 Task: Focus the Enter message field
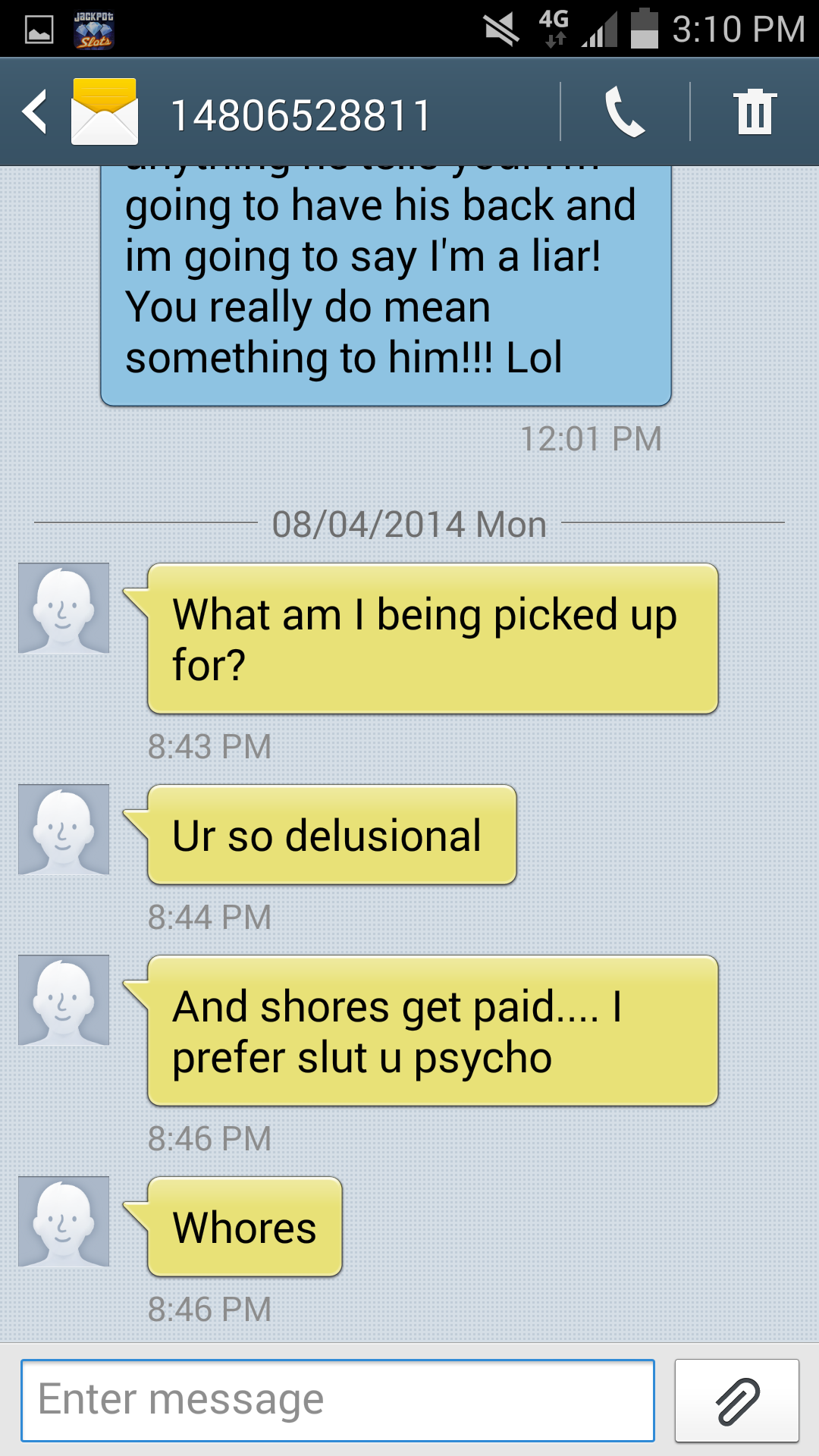pyautogui.click(x=337, y=1400)
